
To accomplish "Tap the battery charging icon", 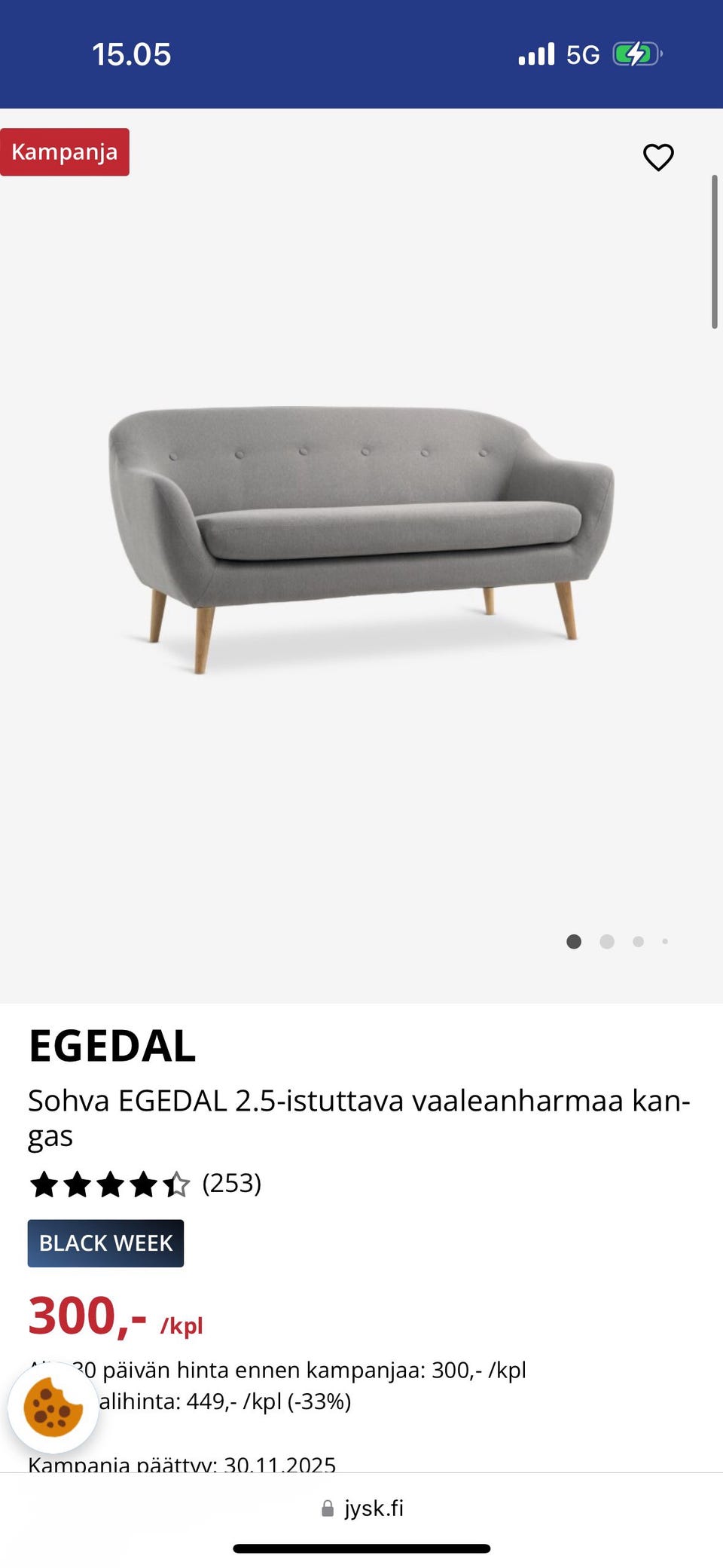I will [x=635, y=53].
